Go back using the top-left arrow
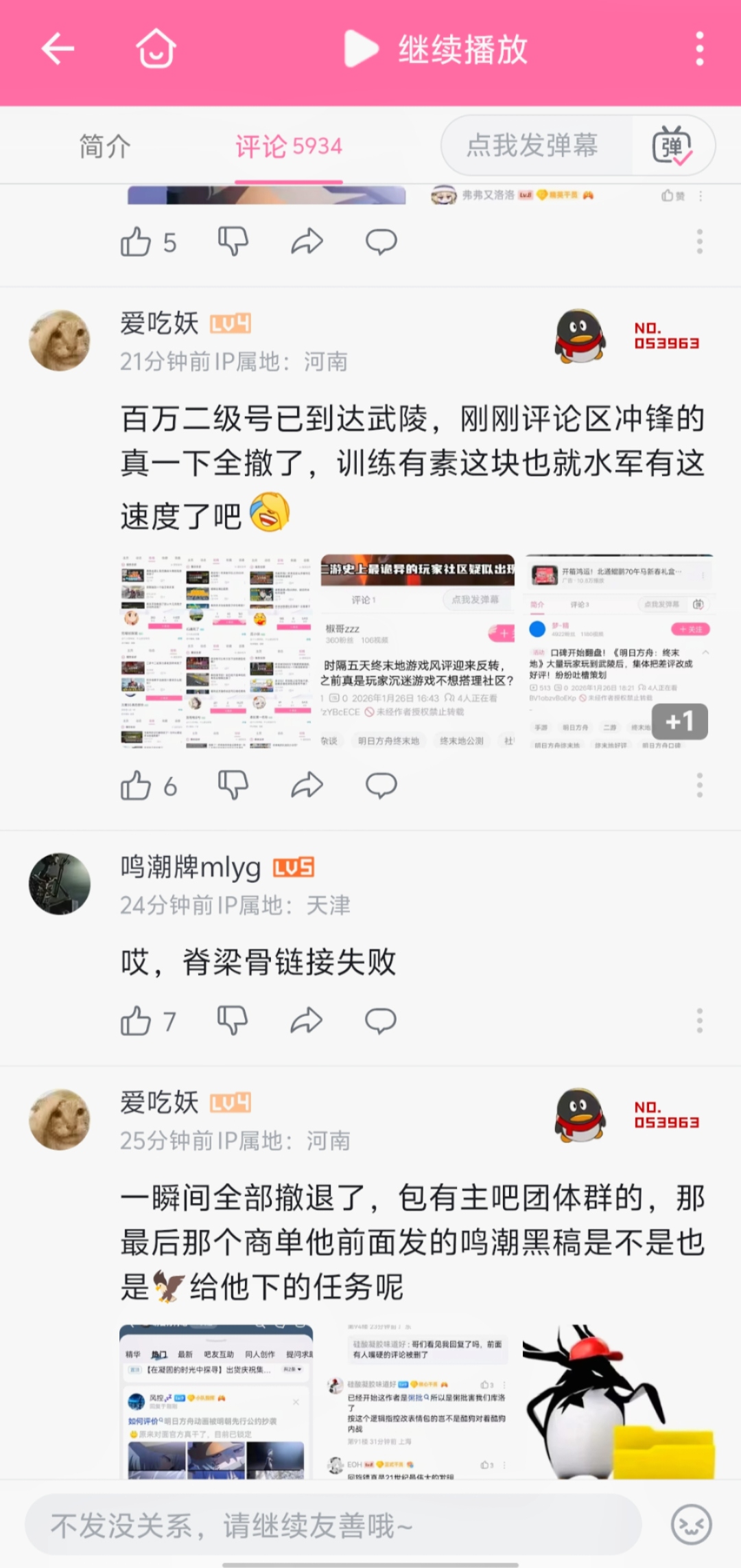The image size is (741, 1568). [x=58, y=49]
